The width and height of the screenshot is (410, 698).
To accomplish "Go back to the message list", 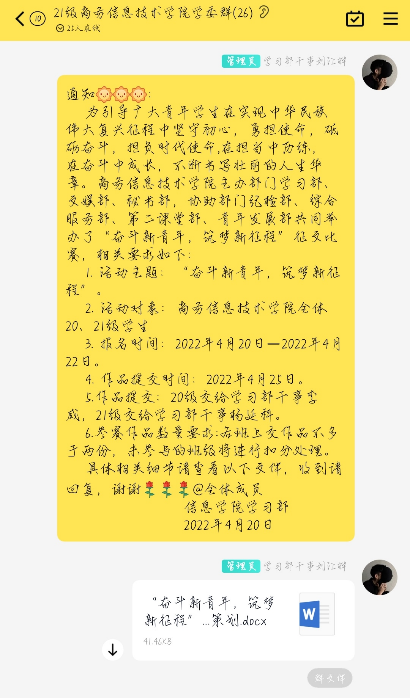I will tap(20, 19).
